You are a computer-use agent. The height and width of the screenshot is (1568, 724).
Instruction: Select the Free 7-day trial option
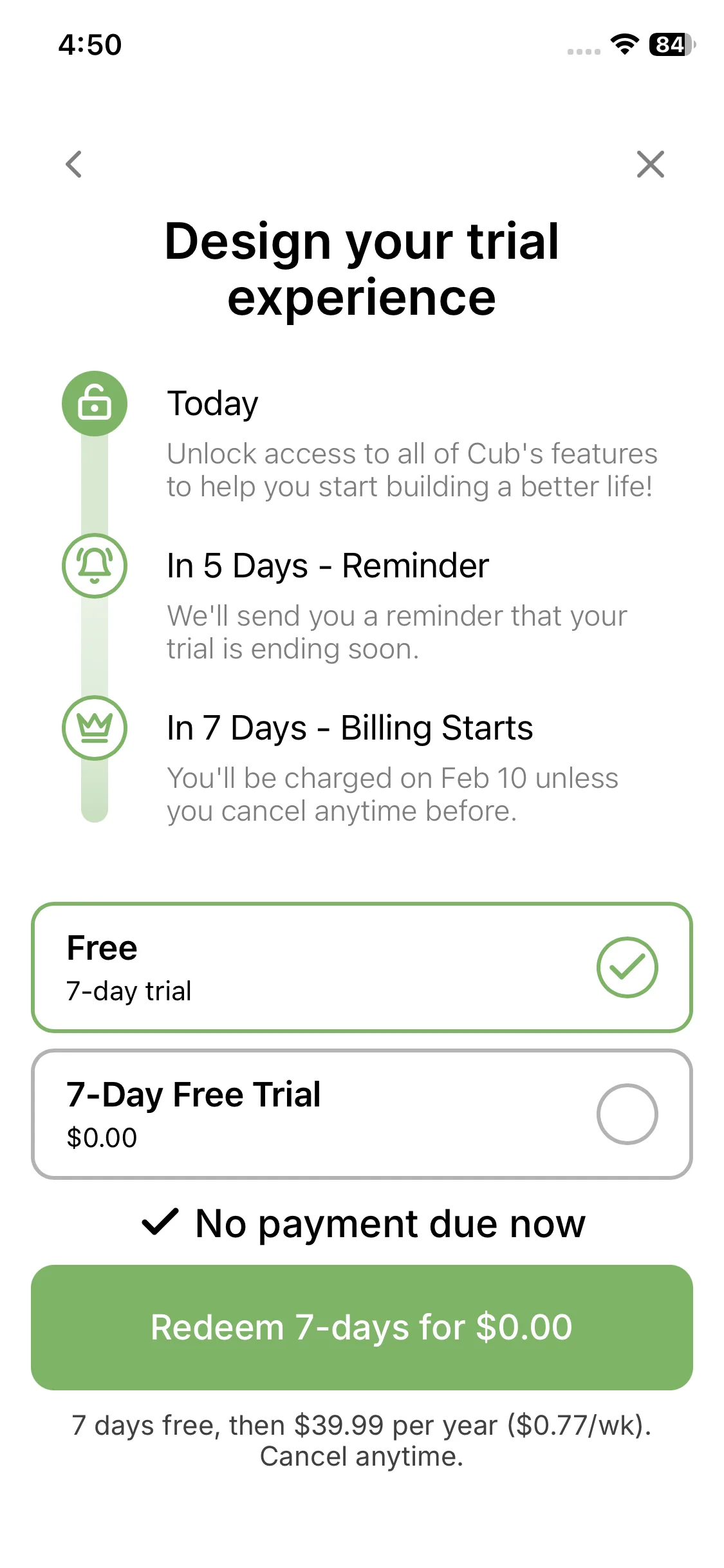[x=362, y=967]
